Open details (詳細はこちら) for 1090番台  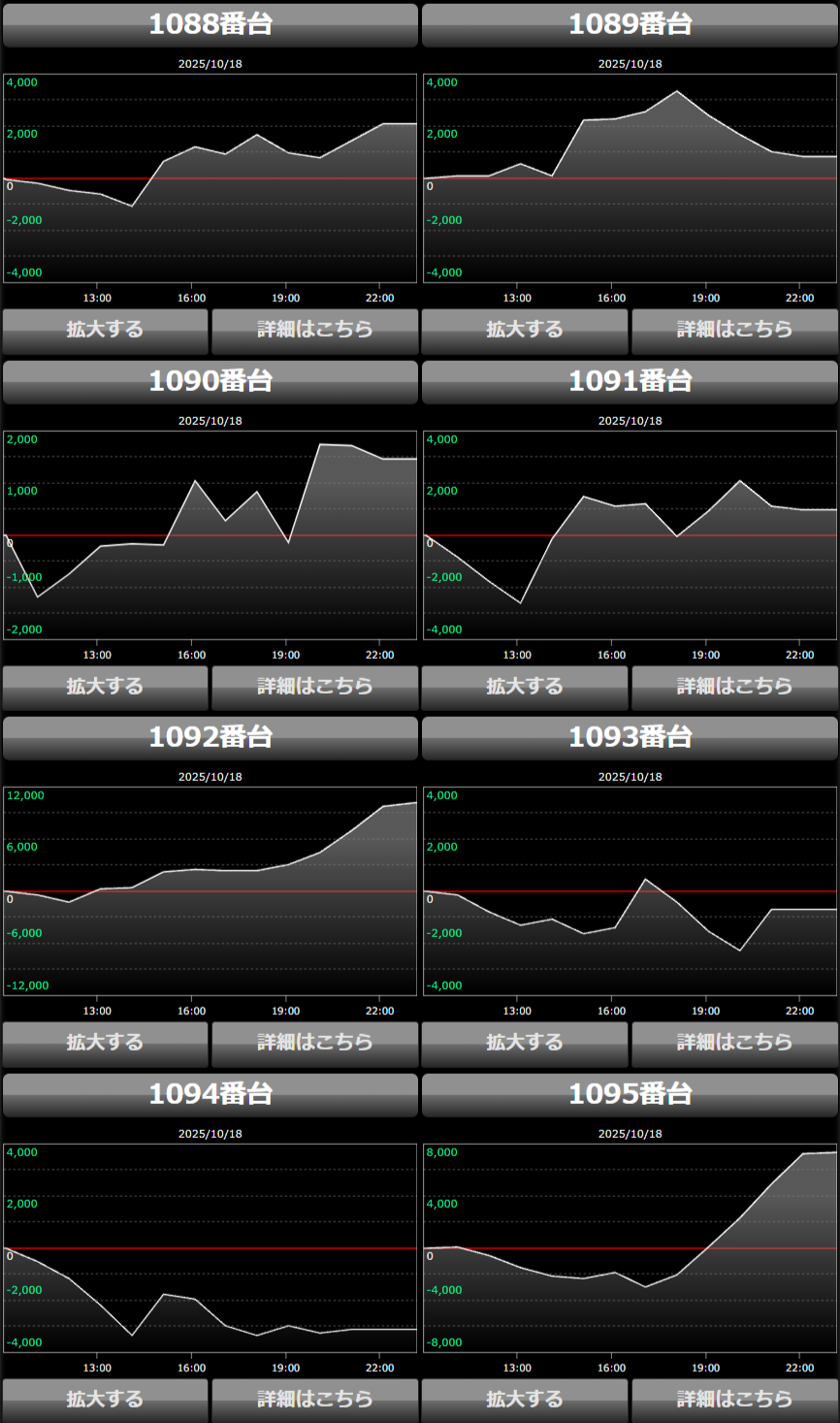point(315,687)
